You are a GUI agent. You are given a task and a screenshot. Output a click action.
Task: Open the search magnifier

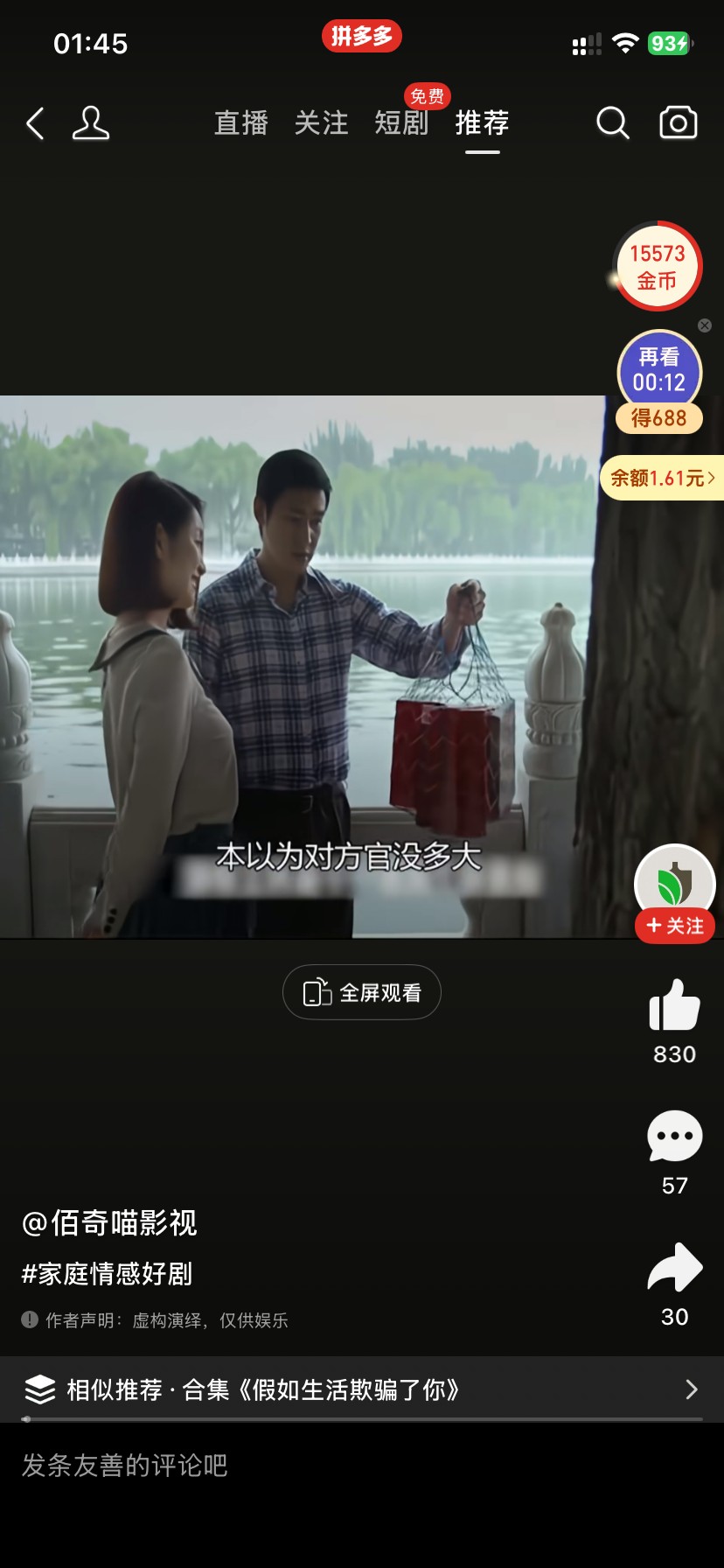pos(612,123)
